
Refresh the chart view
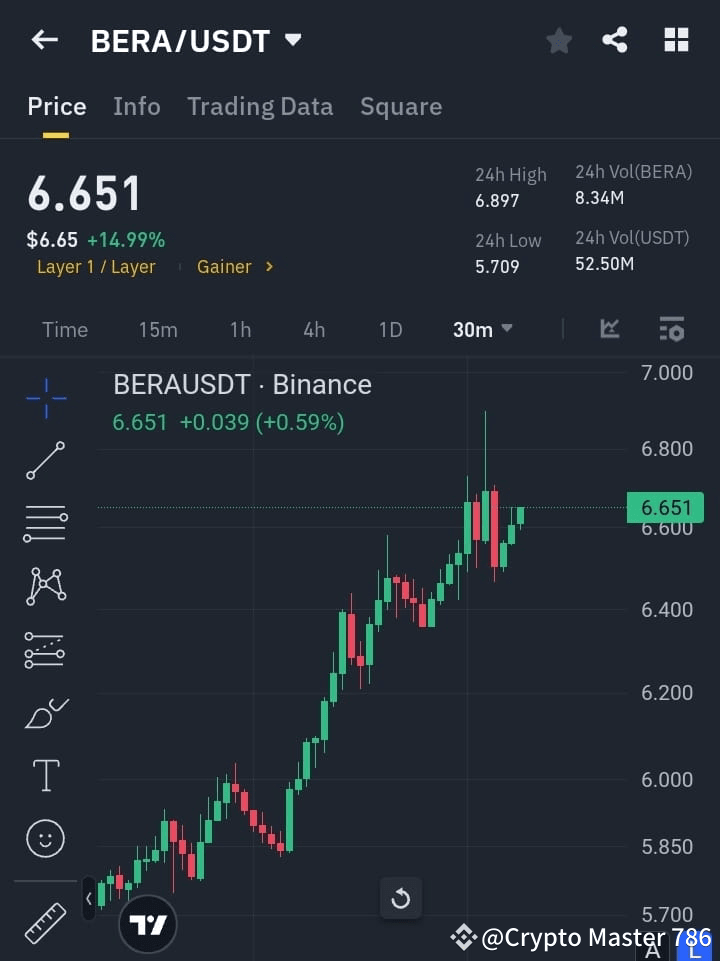(x=401, y=898)
